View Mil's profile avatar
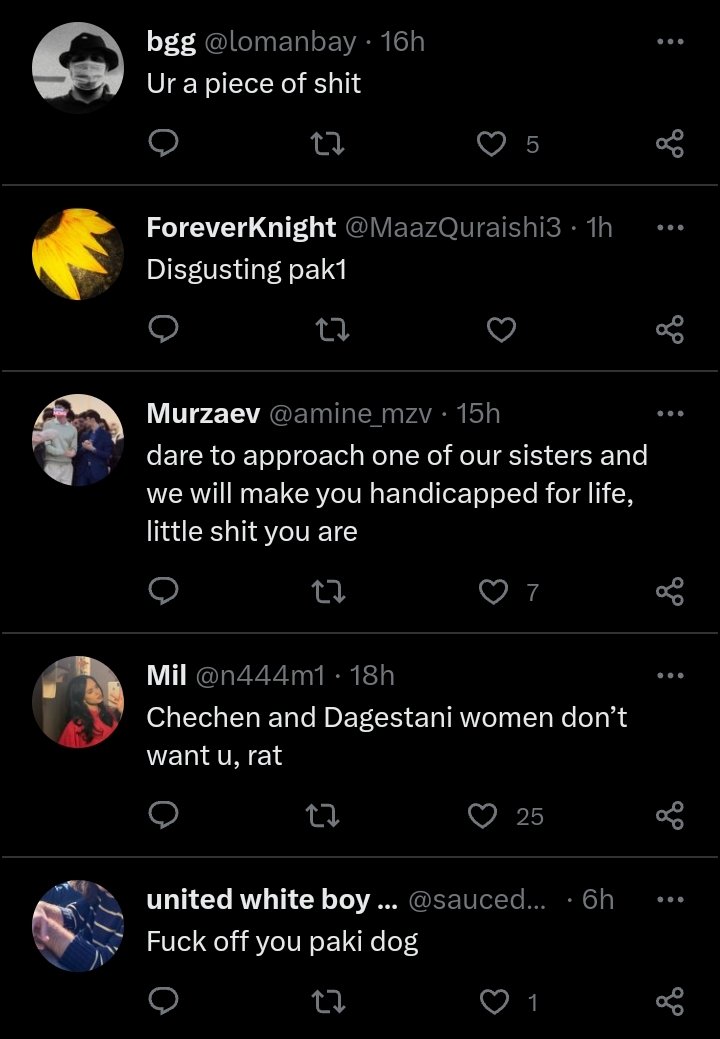Viewport: 720px width, 1039px height. pos(77,702)
